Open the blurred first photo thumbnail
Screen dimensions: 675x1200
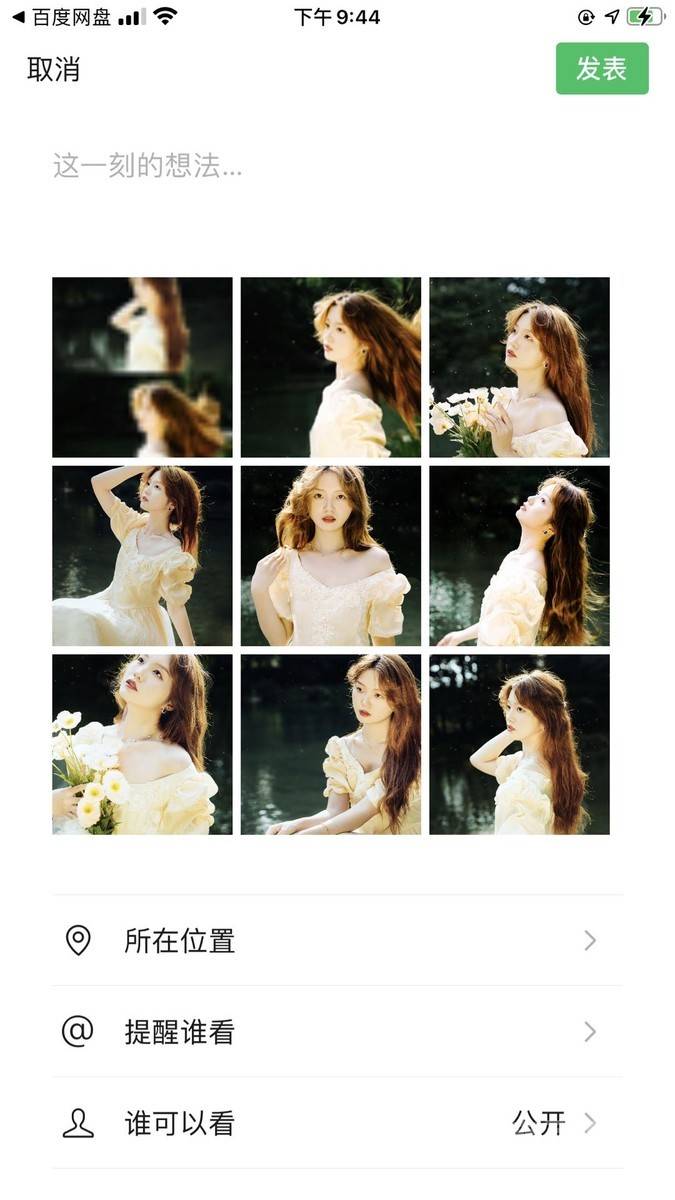142,367
